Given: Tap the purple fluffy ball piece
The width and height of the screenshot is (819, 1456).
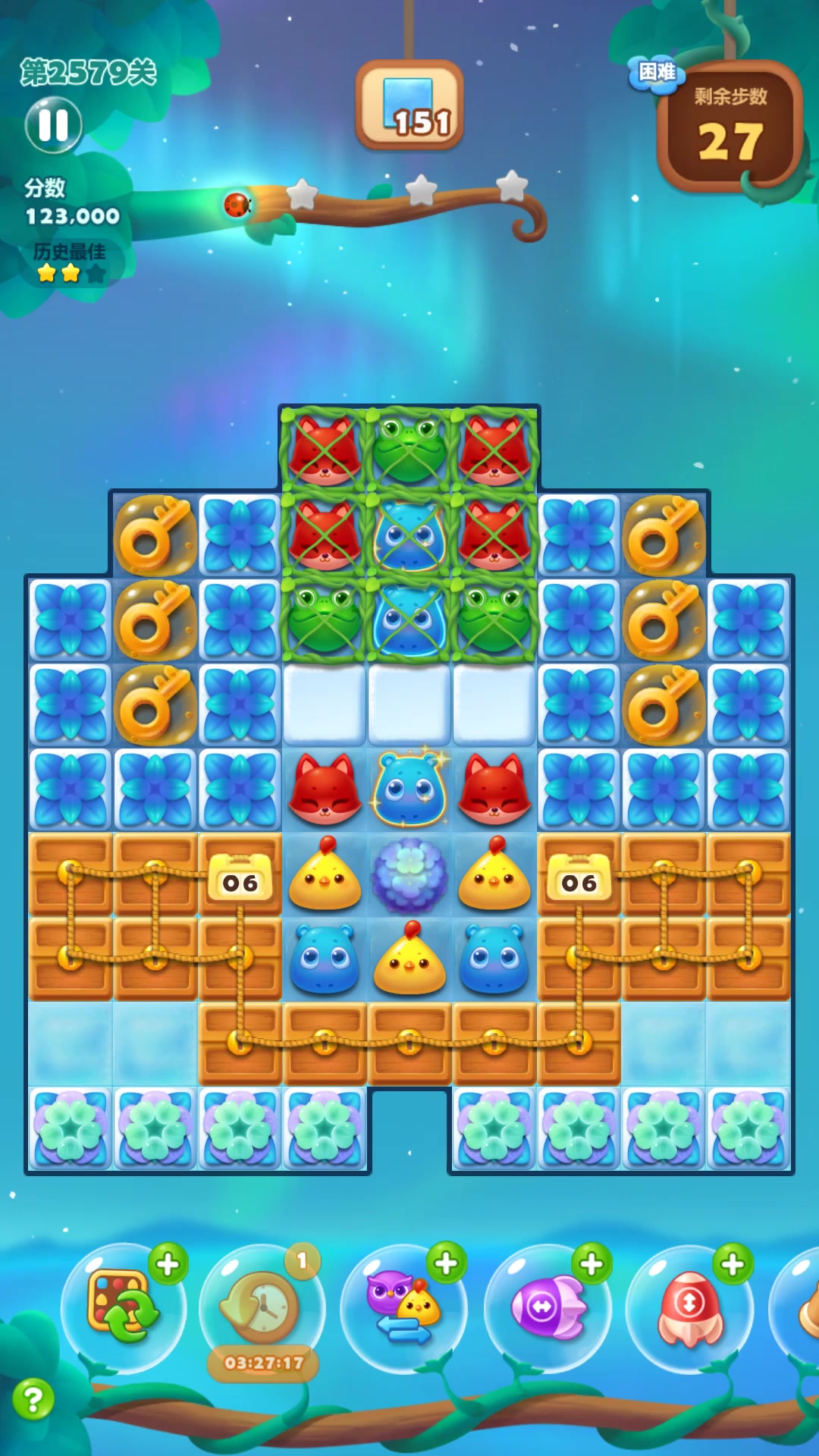Looking at the screenshot, I should (409, 874).
